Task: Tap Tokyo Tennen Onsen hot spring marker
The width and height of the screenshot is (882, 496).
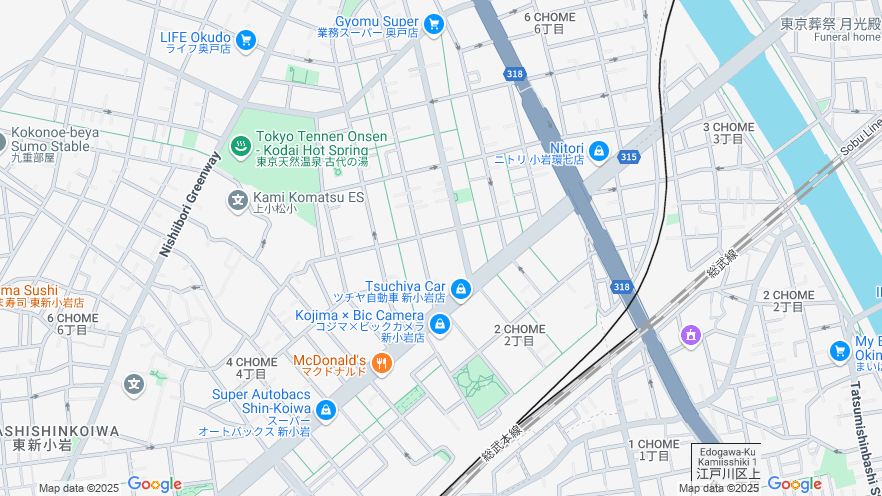Action: pos(241,148)
